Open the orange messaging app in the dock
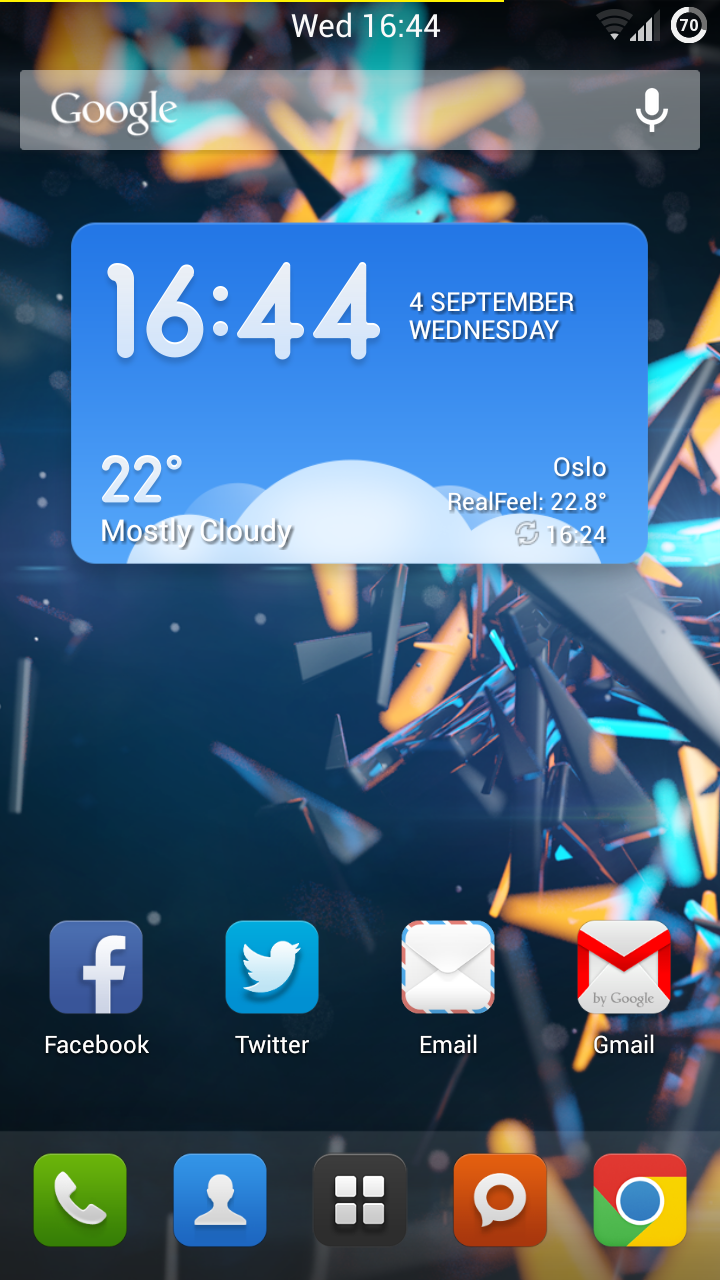Viewport: 720px width, 1280px height. point(500,1200)
